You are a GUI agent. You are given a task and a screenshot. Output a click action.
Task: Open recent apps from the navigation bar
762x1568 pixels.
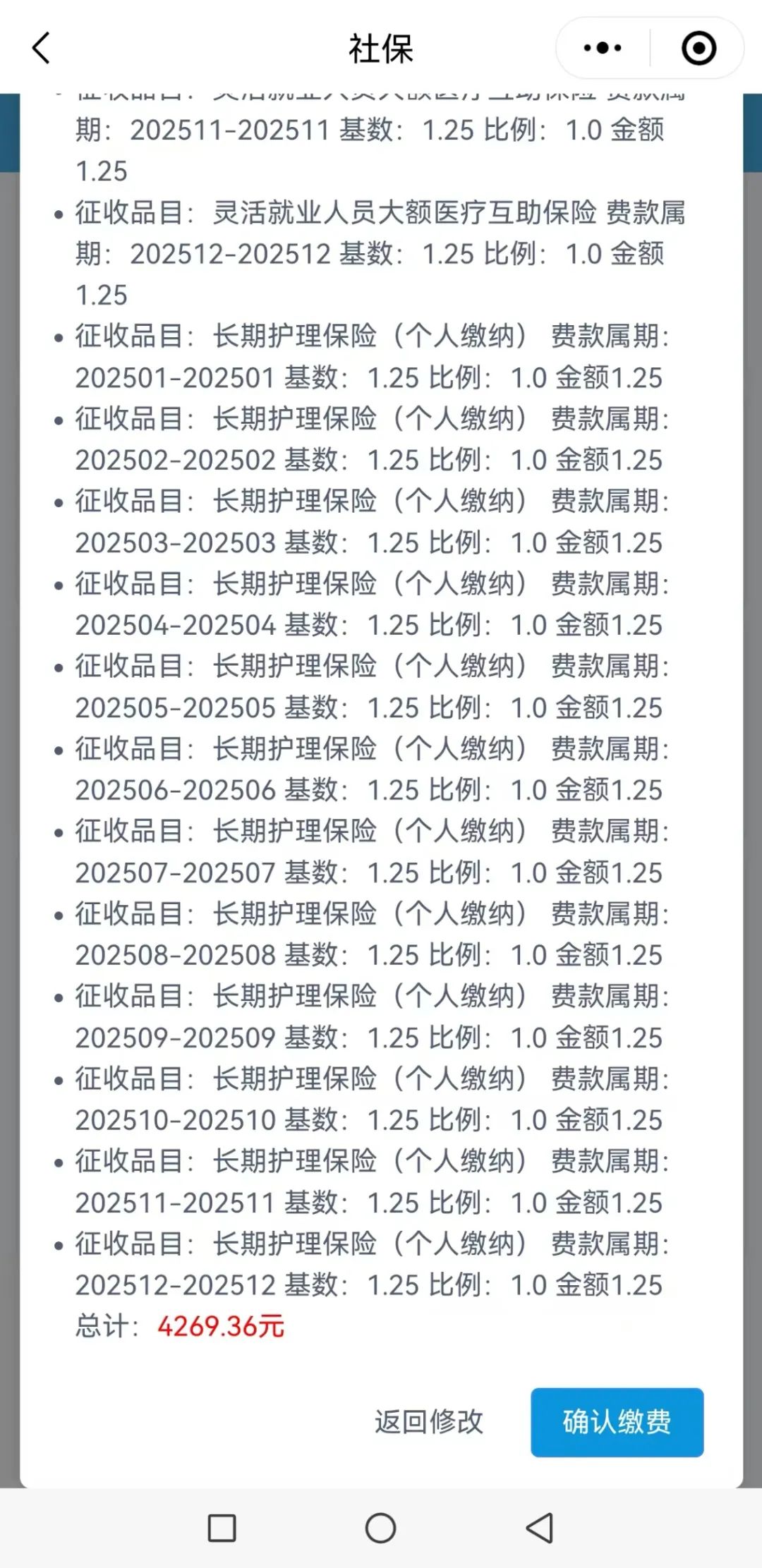[x=222, y=1529]
